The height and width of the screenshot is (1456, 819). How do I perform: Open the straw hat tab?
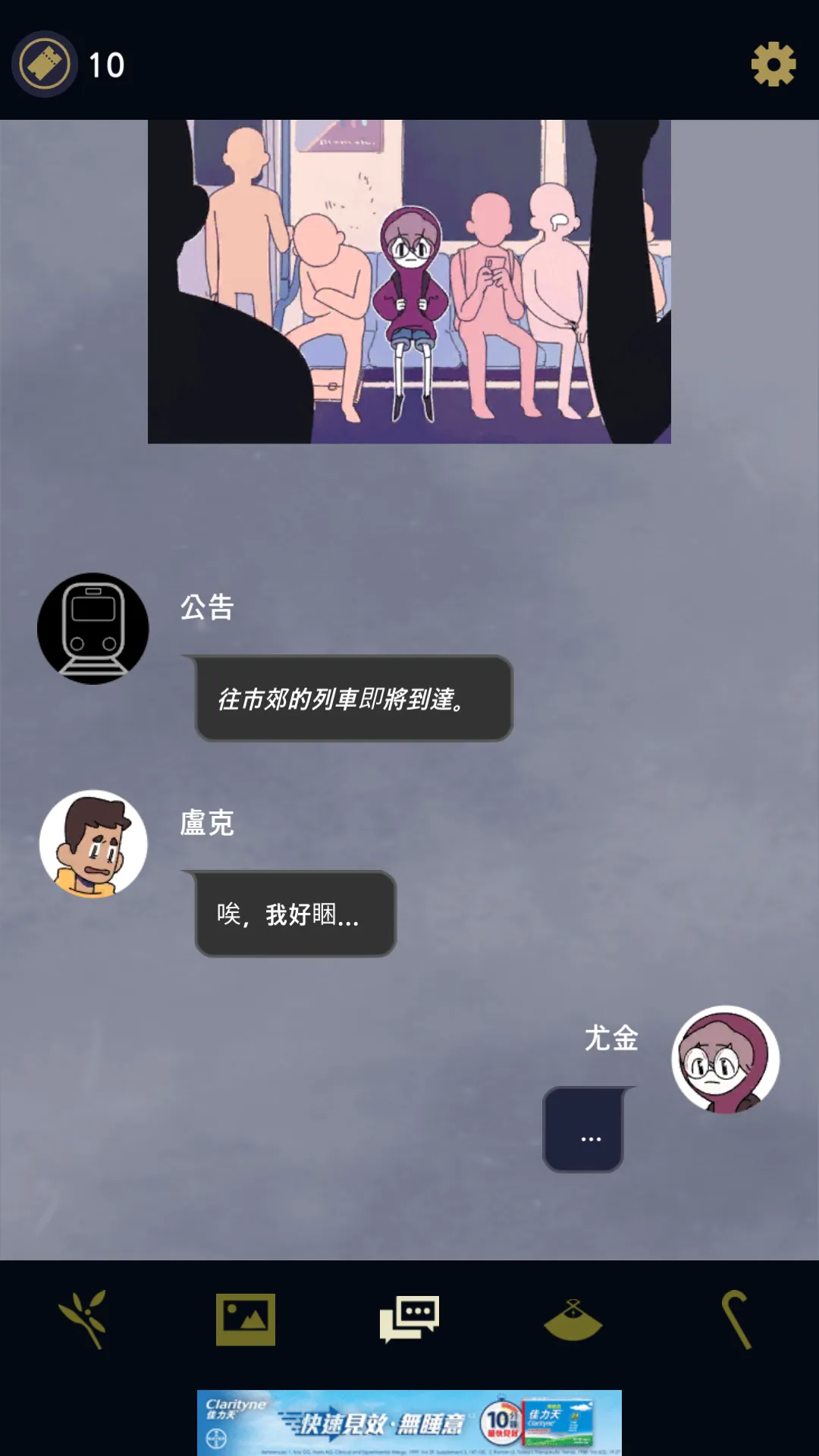point(573,1321)
